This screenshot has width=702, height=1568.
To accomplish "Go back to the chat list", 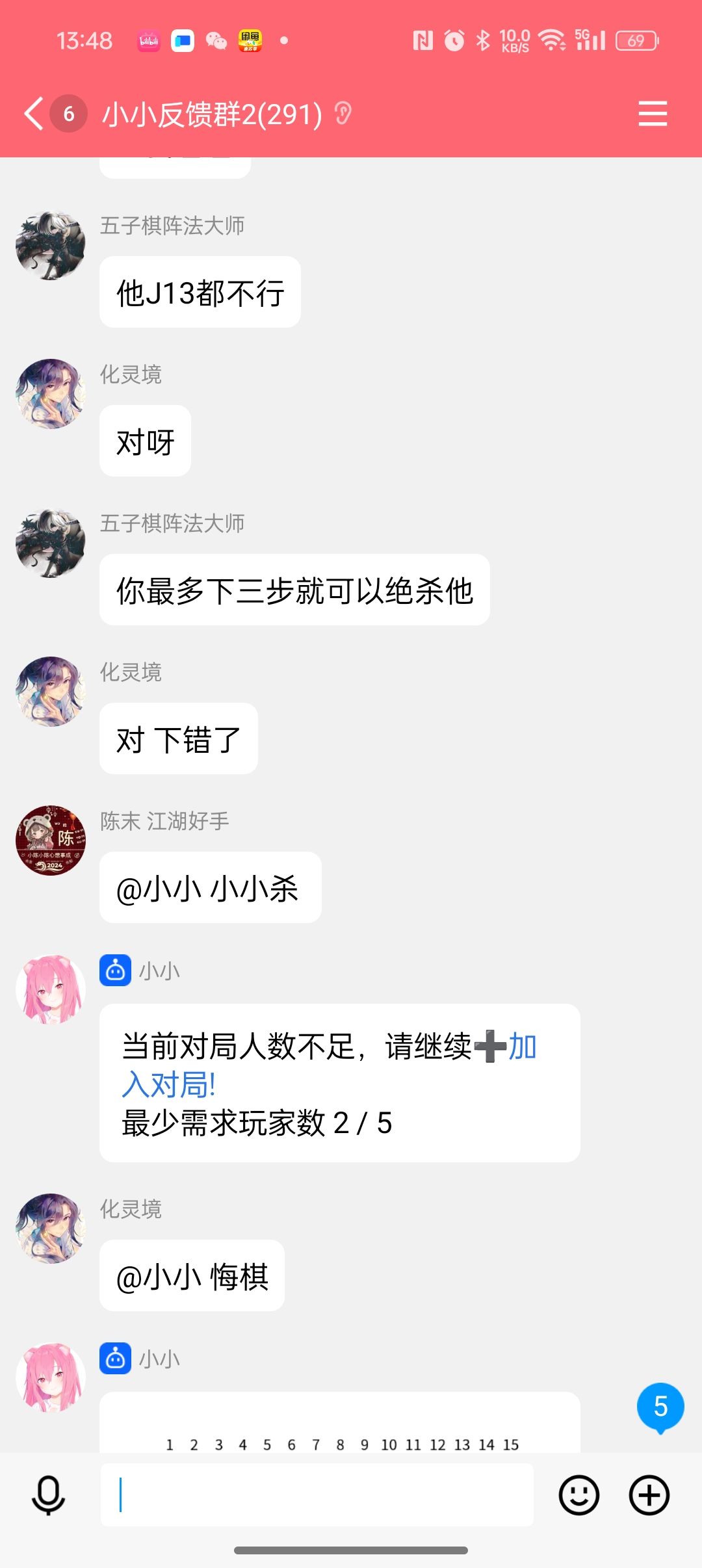I will point(34,114).
